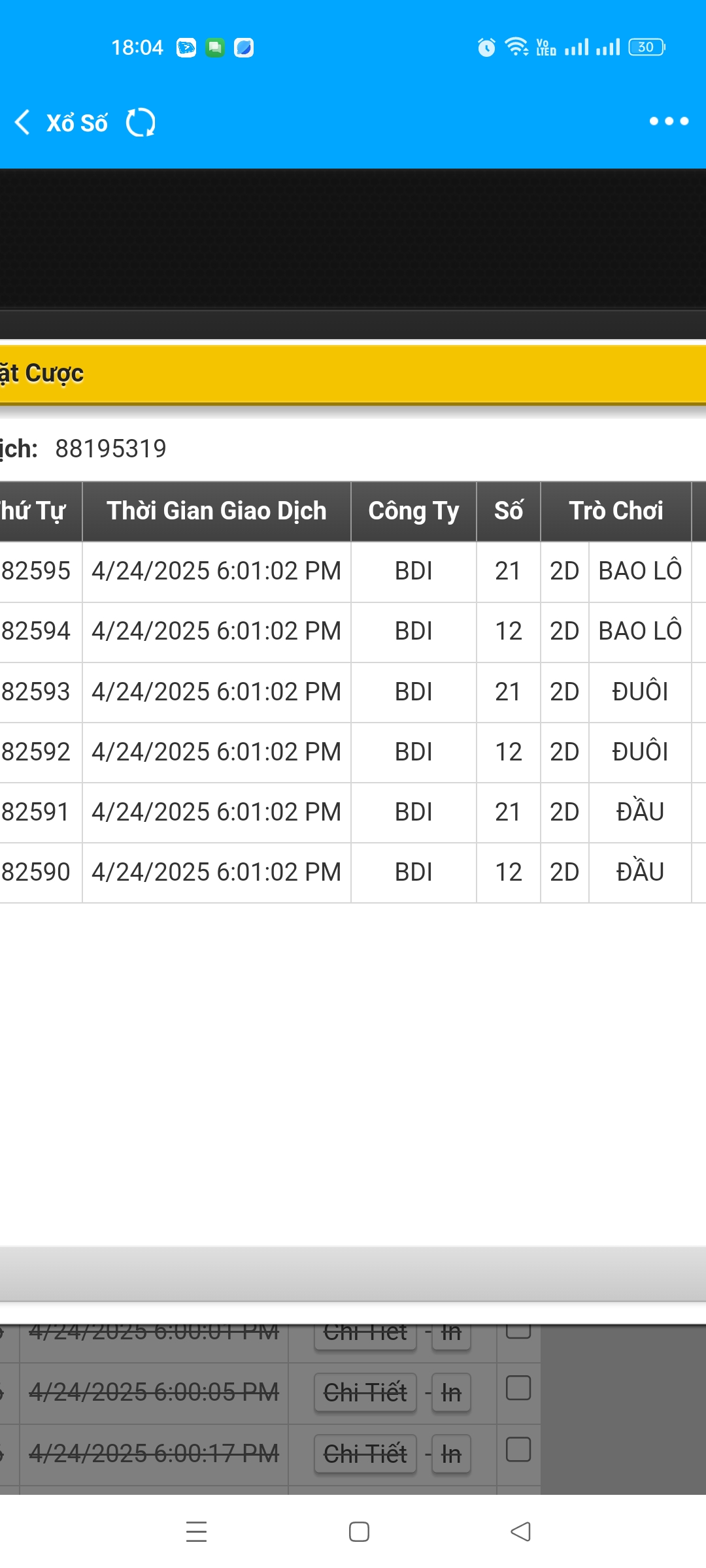706x1568 pixels.
Task: Open recent apps from the navigation bar
Action: [x=197, y=1532]
